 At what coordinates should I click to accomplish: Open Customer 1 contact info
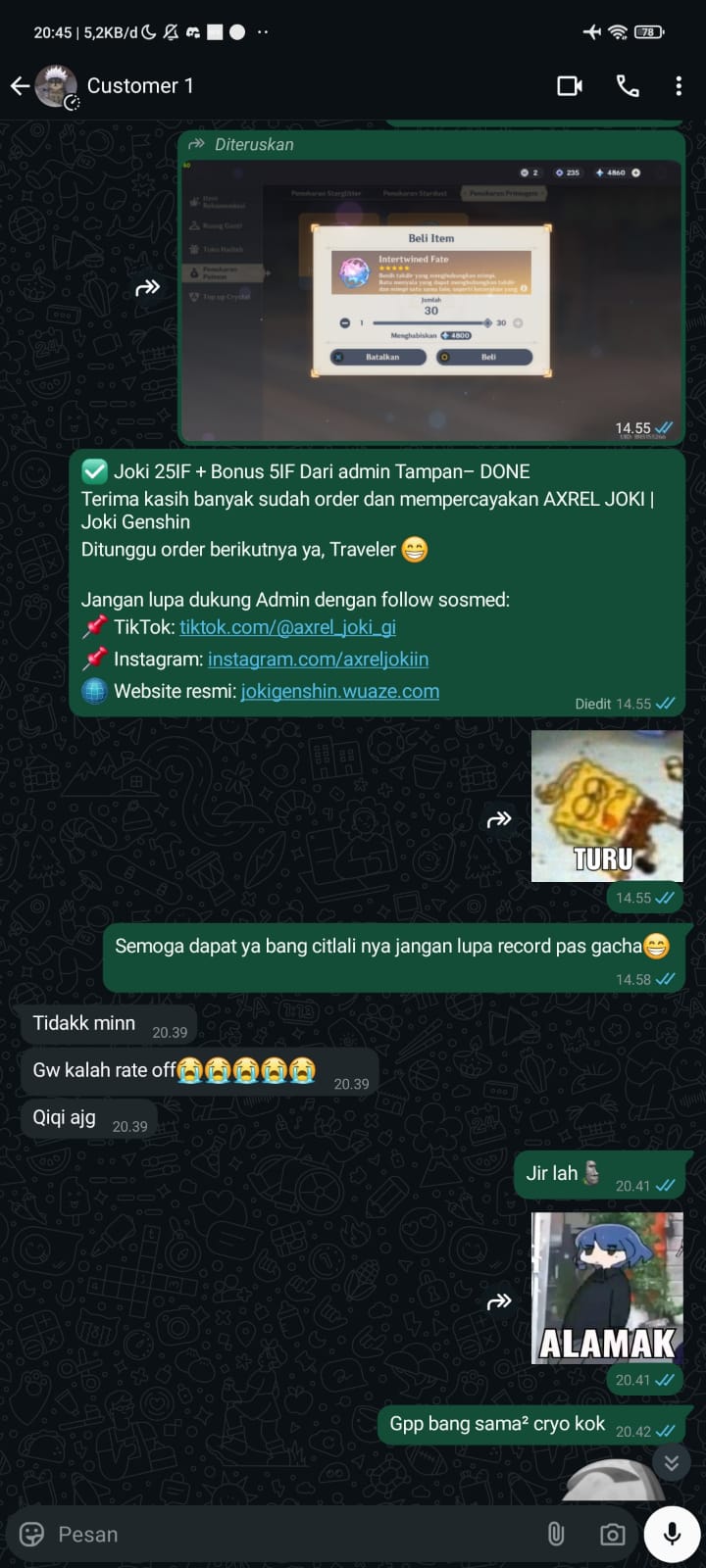tap(140, 86)
